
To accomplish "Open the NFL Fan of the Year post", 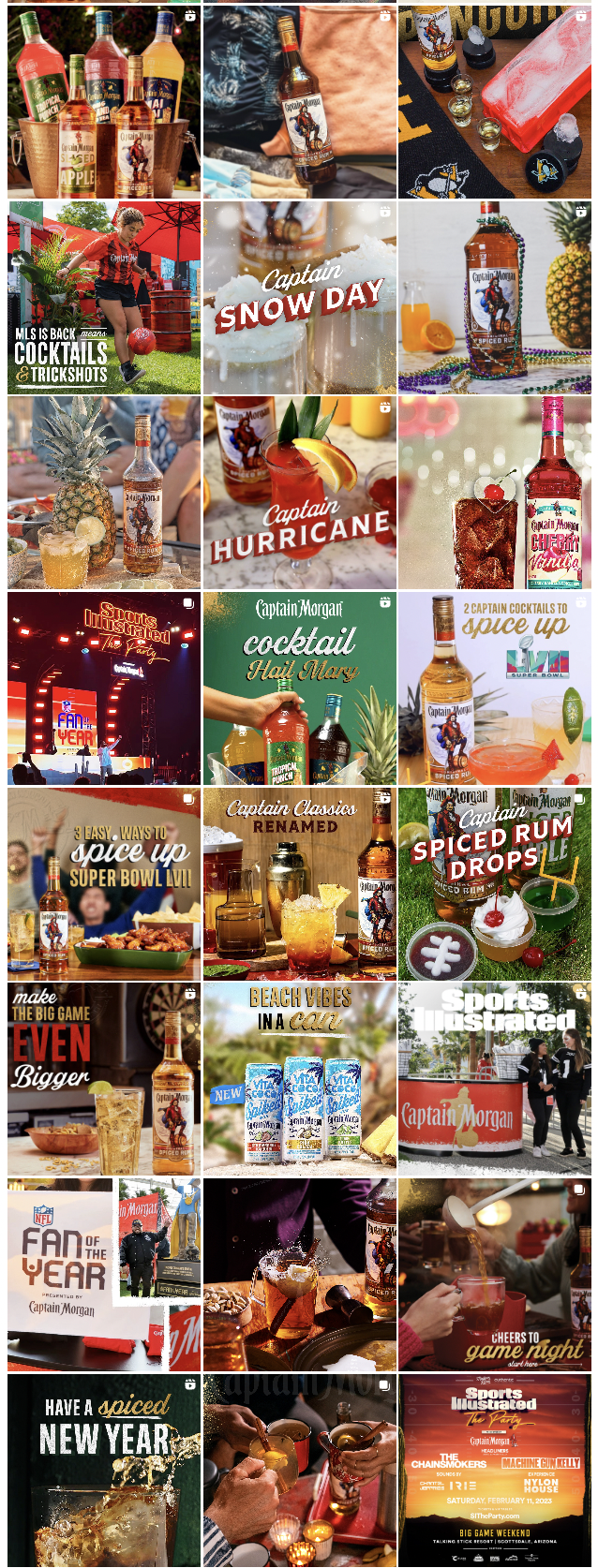I will pyautogui.click(x=104, y=1275).
